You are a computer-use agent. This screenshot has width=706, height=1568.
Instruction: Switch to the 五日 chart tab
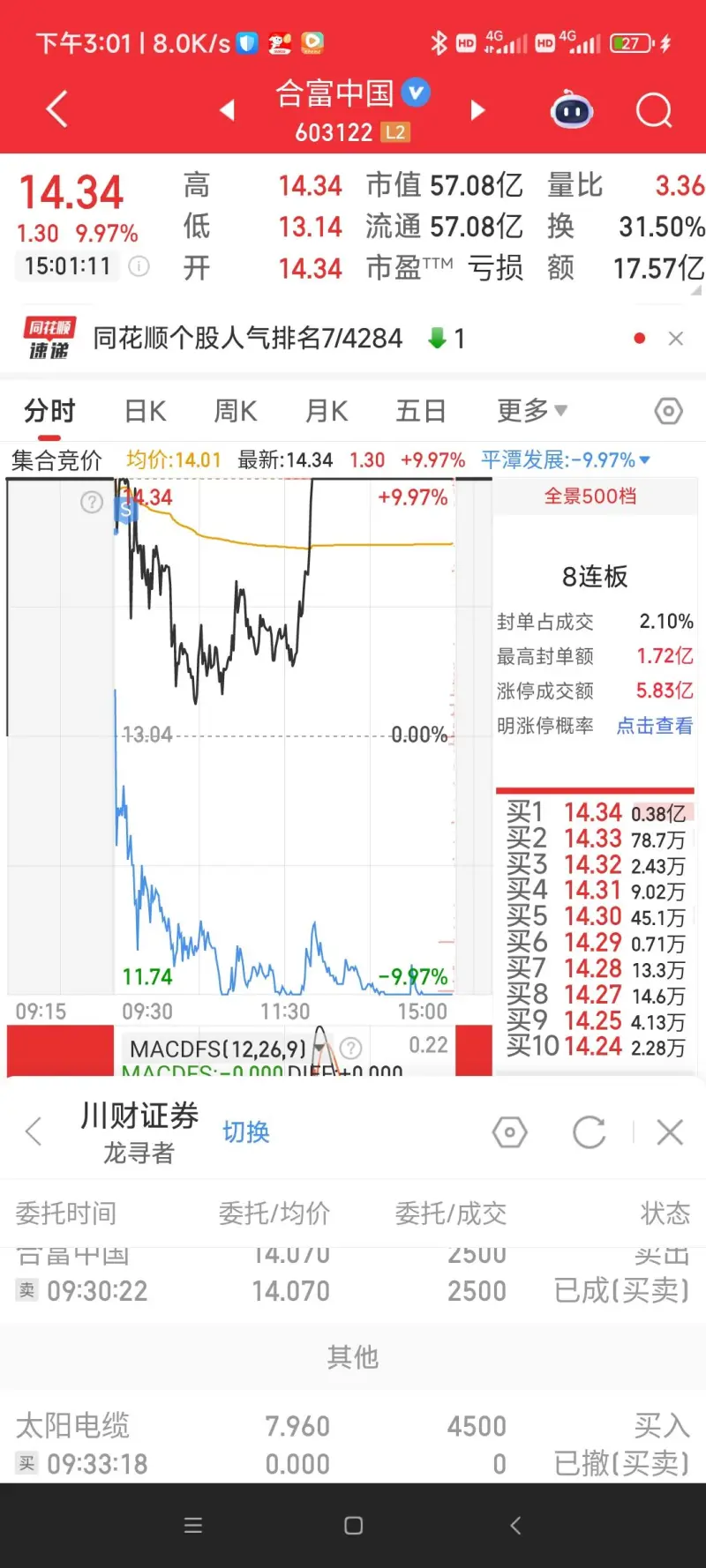click(420, 411)
